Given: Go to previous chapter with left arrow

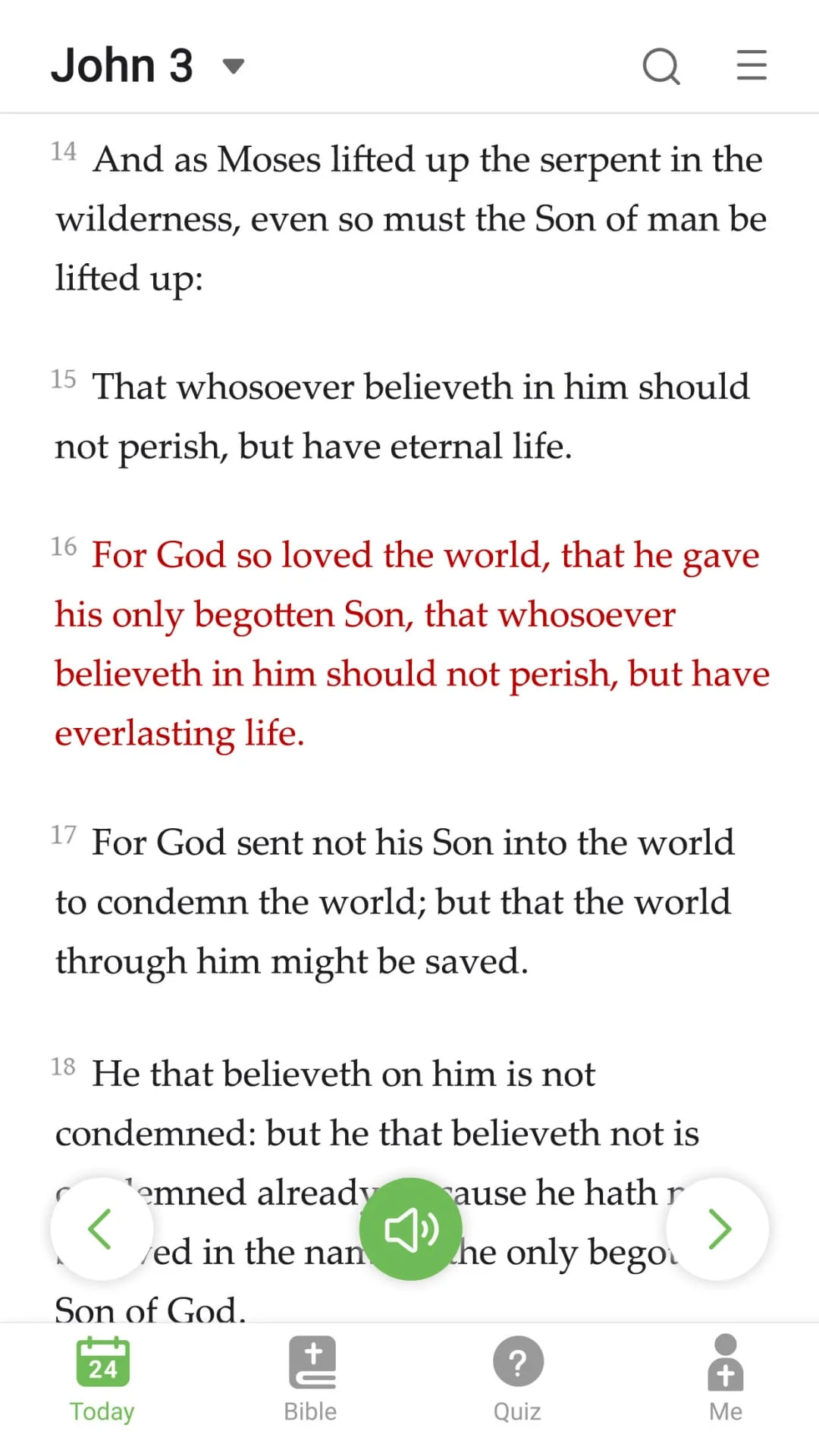Looking at the screenshot, I should tap(101, 1228).
